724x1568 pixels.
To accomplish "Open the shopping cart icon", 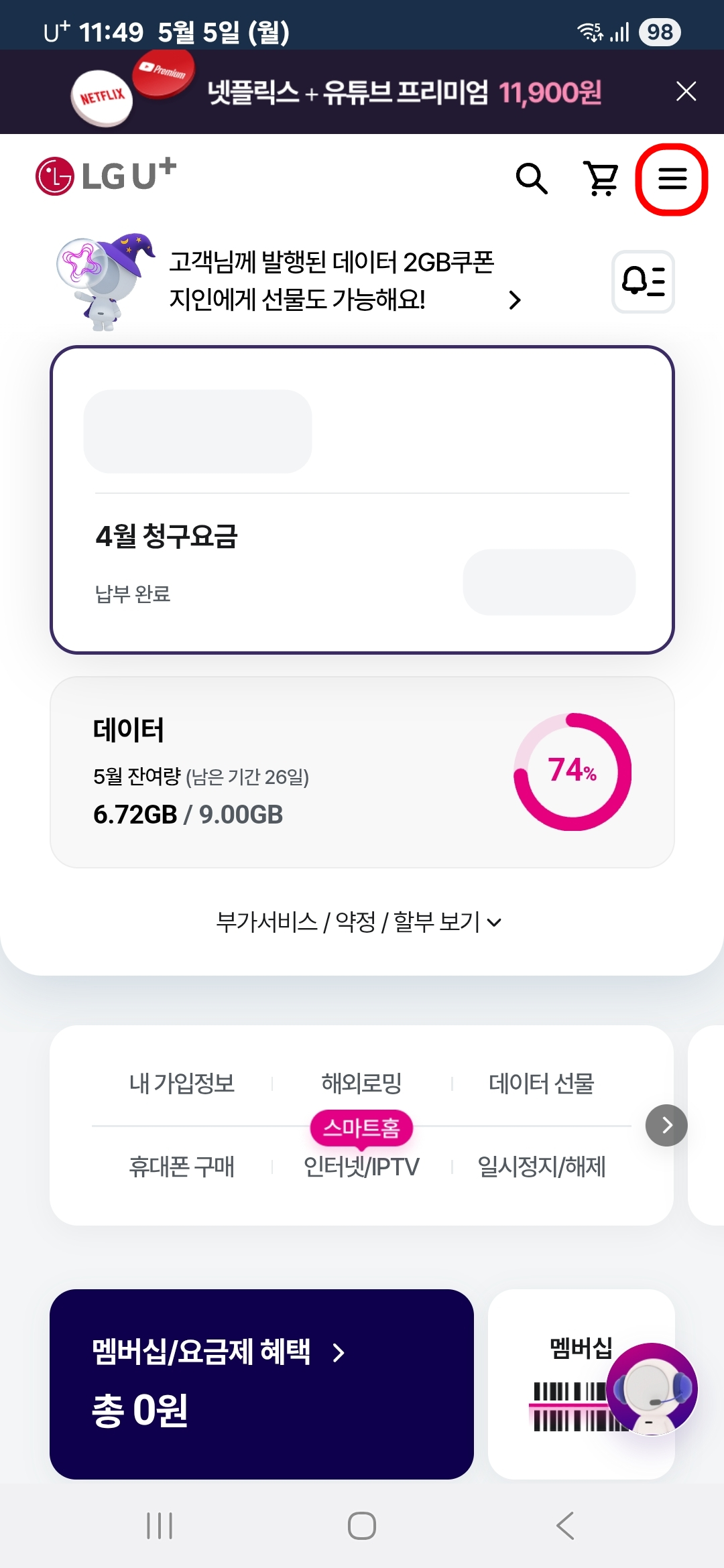I will [x=601, y=178].
